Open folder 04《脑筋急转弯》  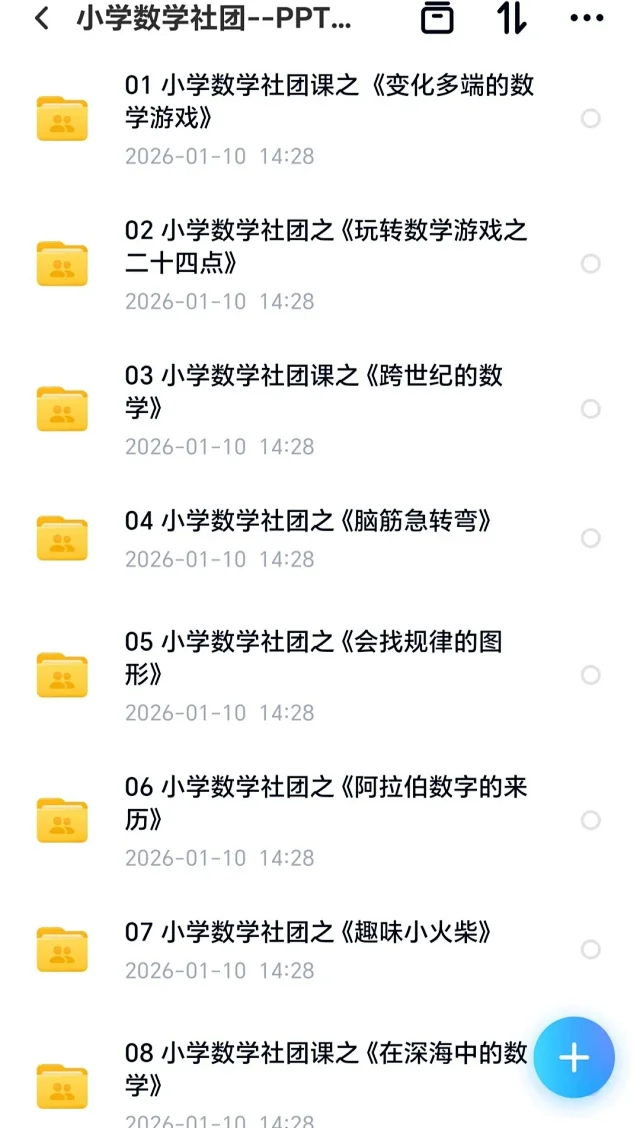pyautogui.click(x=308, y=521)
